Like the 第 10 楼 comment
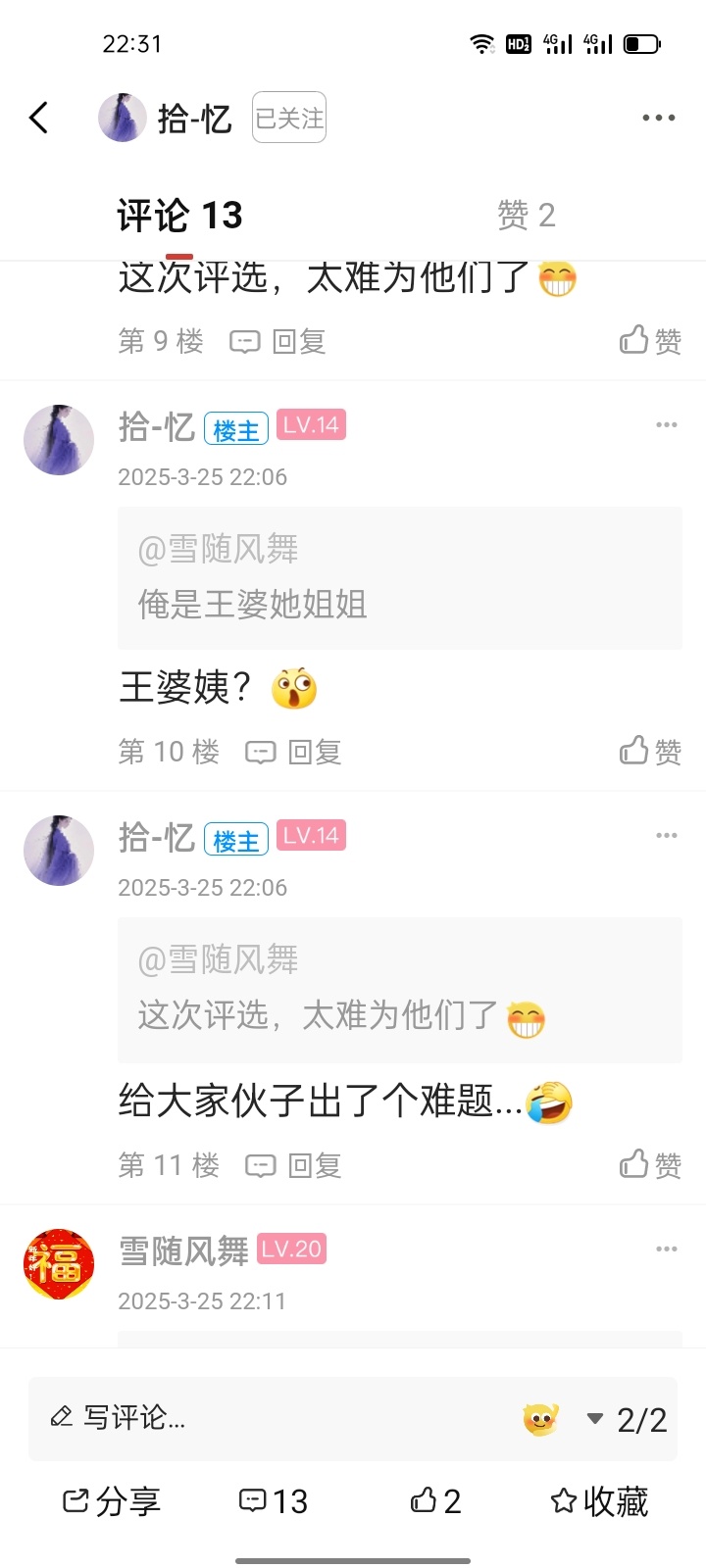This screenshot has height=1568, width=706. tap(650, 751)
